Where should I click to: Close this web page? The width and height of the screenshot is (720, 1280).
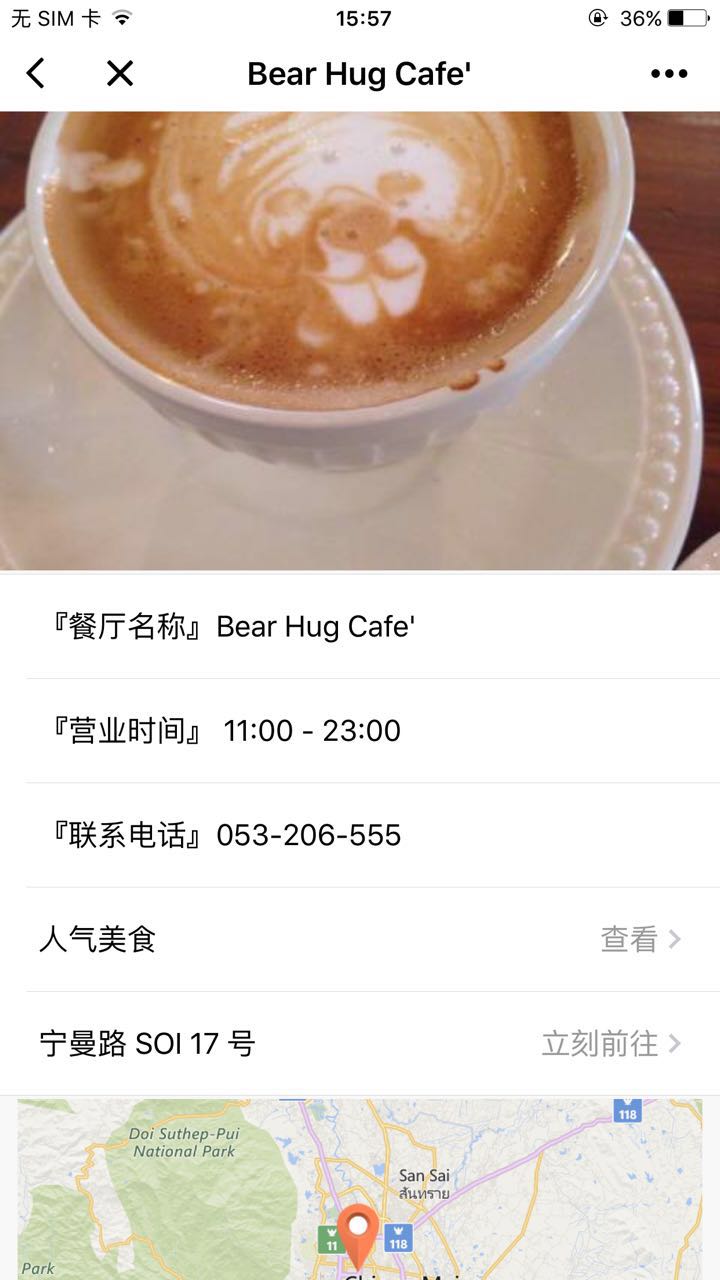[120, 73]
